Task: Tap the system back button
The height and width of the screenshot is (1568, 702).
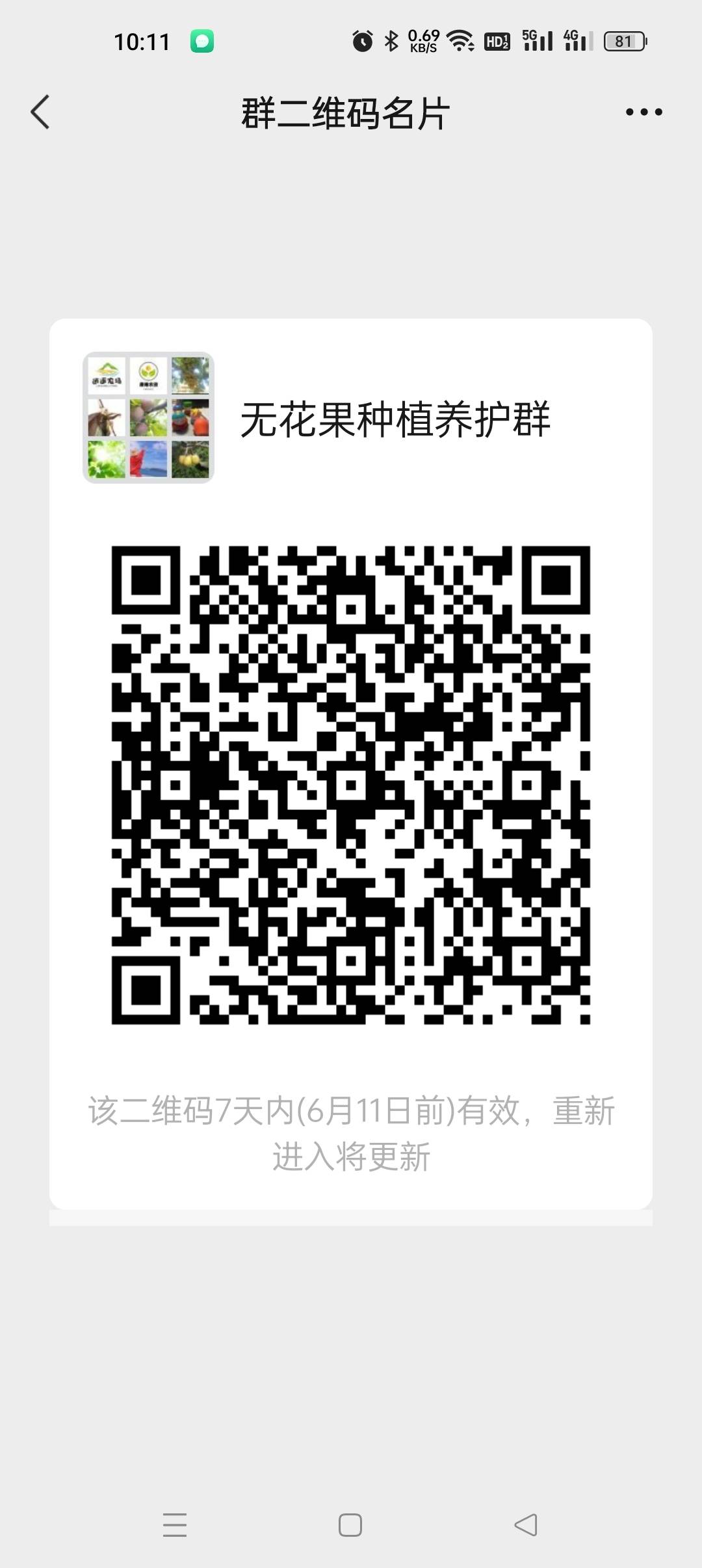Action: 526,1524
